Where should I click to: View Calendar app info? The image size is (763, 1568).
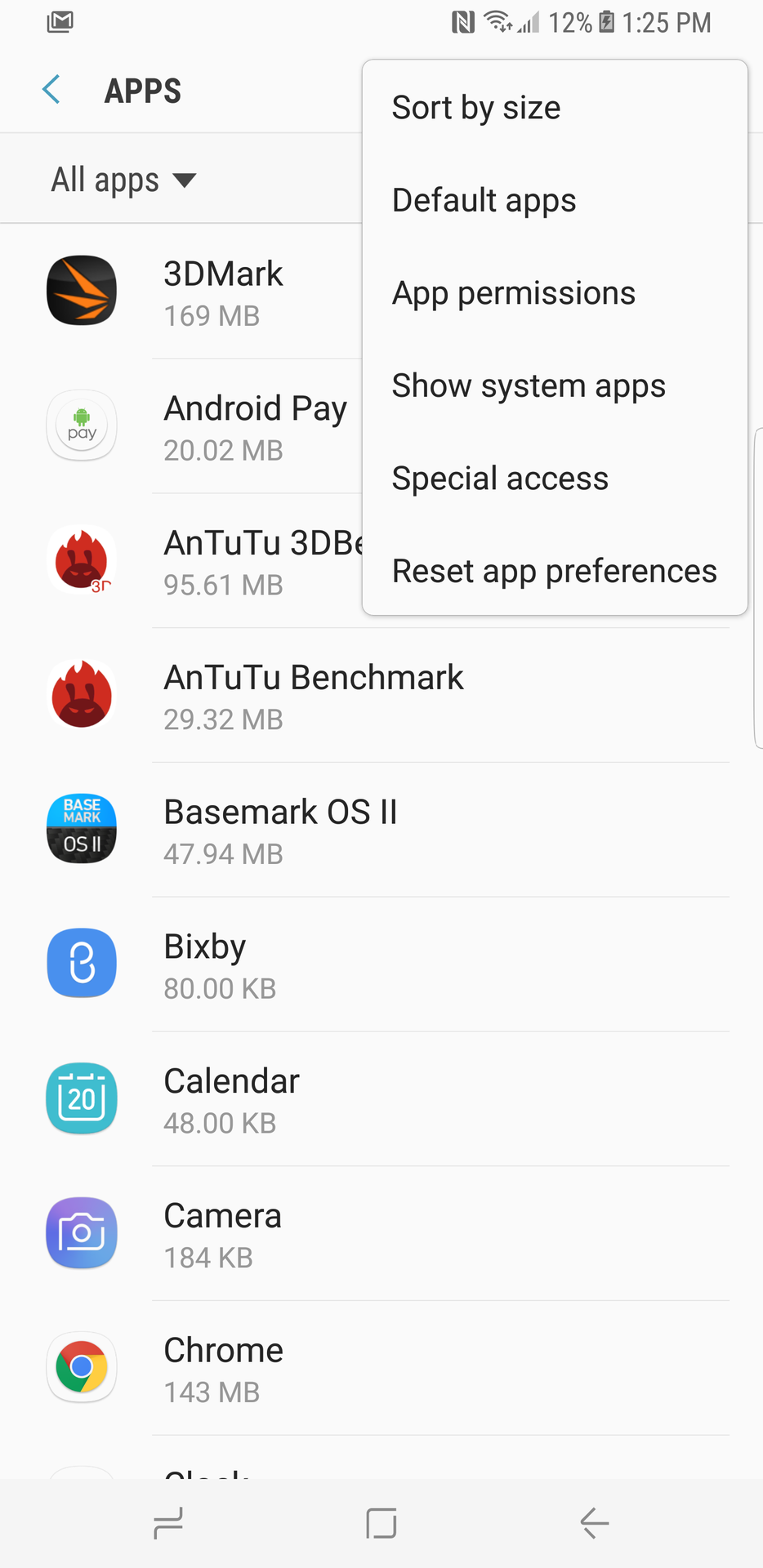point(231,1100)
